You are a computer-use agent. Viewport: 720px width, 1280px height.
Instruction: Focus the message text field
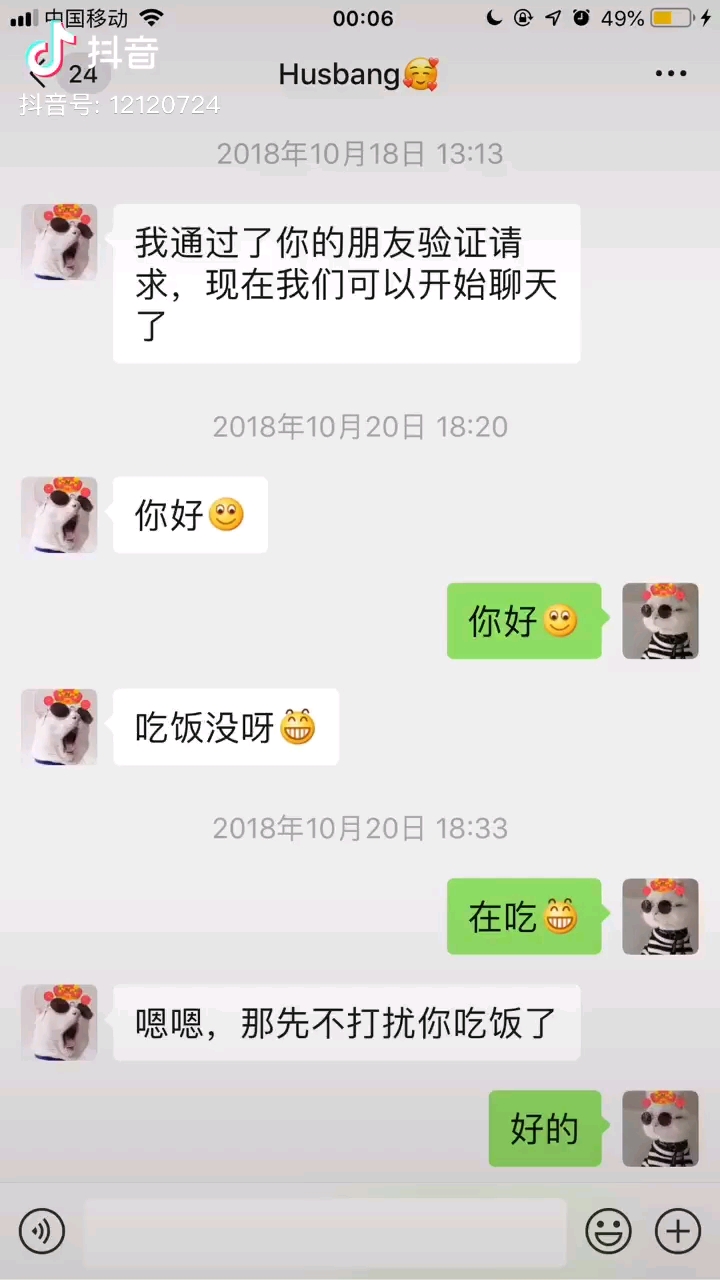pos(325,1232)
